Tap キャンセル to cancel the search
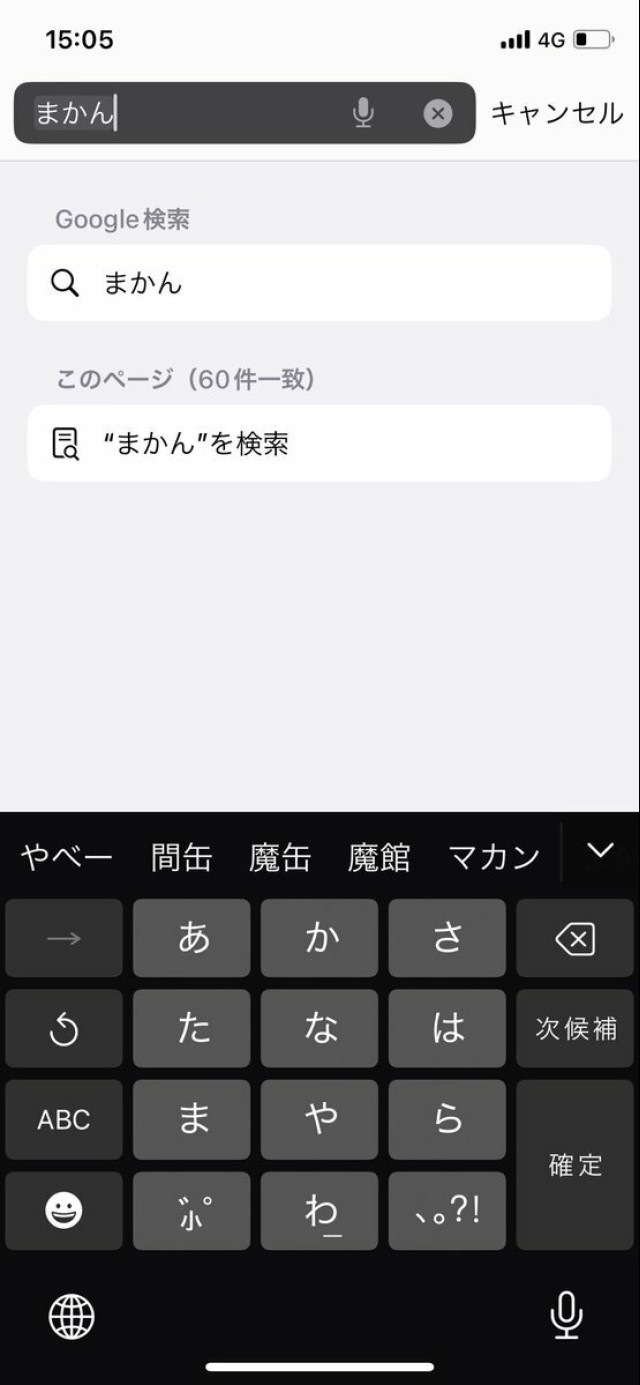 coord(556,113)
